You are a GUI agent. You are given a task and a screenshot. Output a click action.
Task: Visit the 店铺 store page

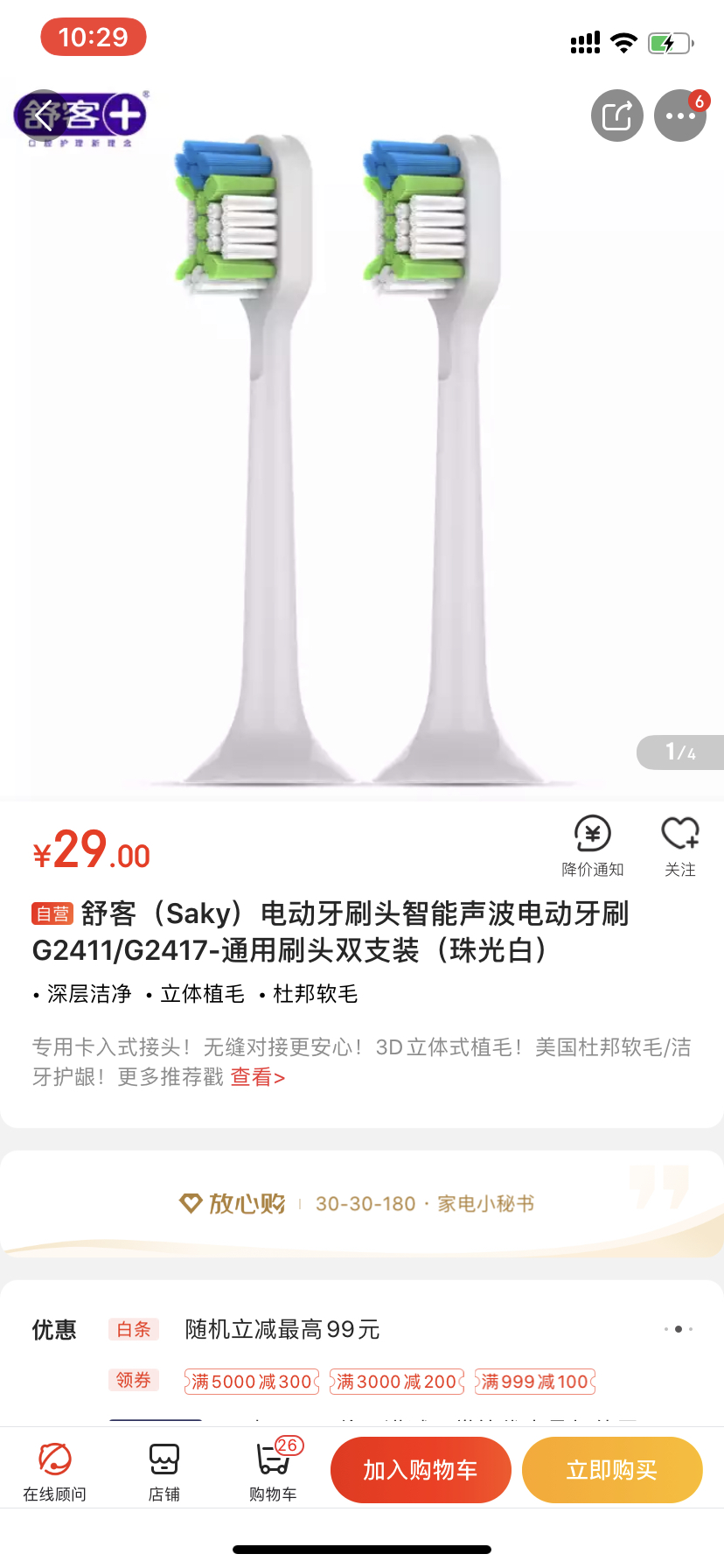[164, 1470]
